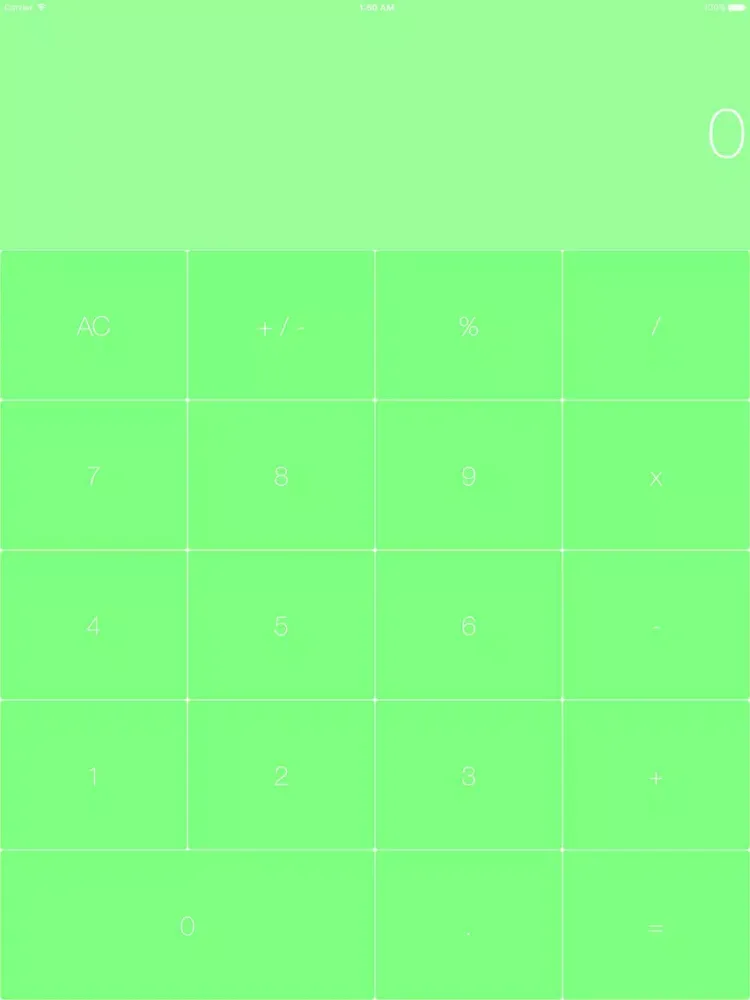Image resolution: width=750 pixels, height=1000 pixels.
Task: Enter the digit 4
Action: 93,626
